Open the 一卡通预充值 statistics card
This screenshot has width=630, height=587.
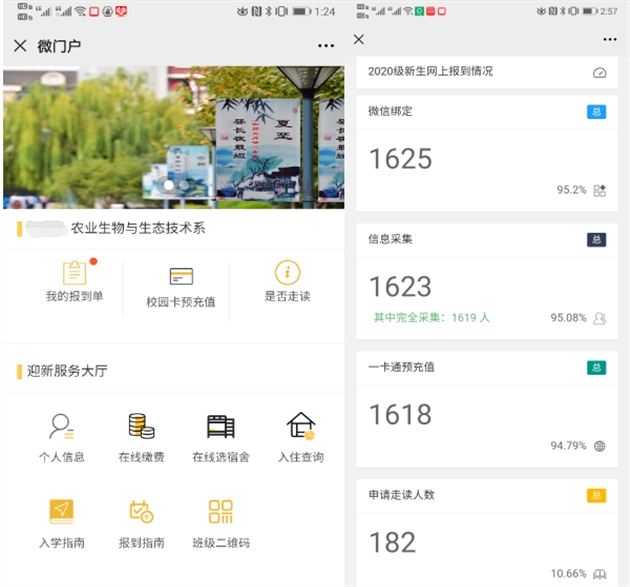click(487, 409)
